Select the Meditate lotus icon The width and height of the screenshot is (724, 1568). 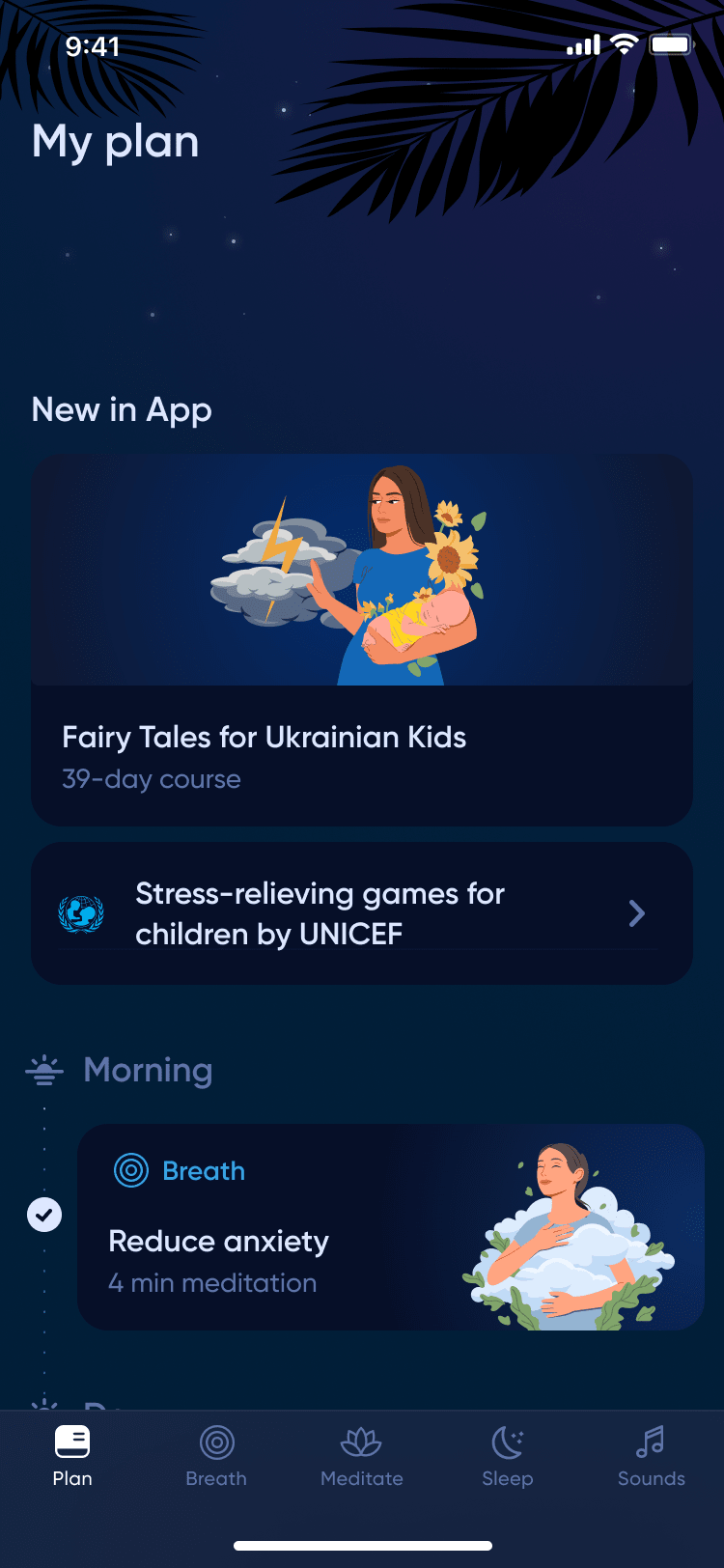(x=362, y=1442)
